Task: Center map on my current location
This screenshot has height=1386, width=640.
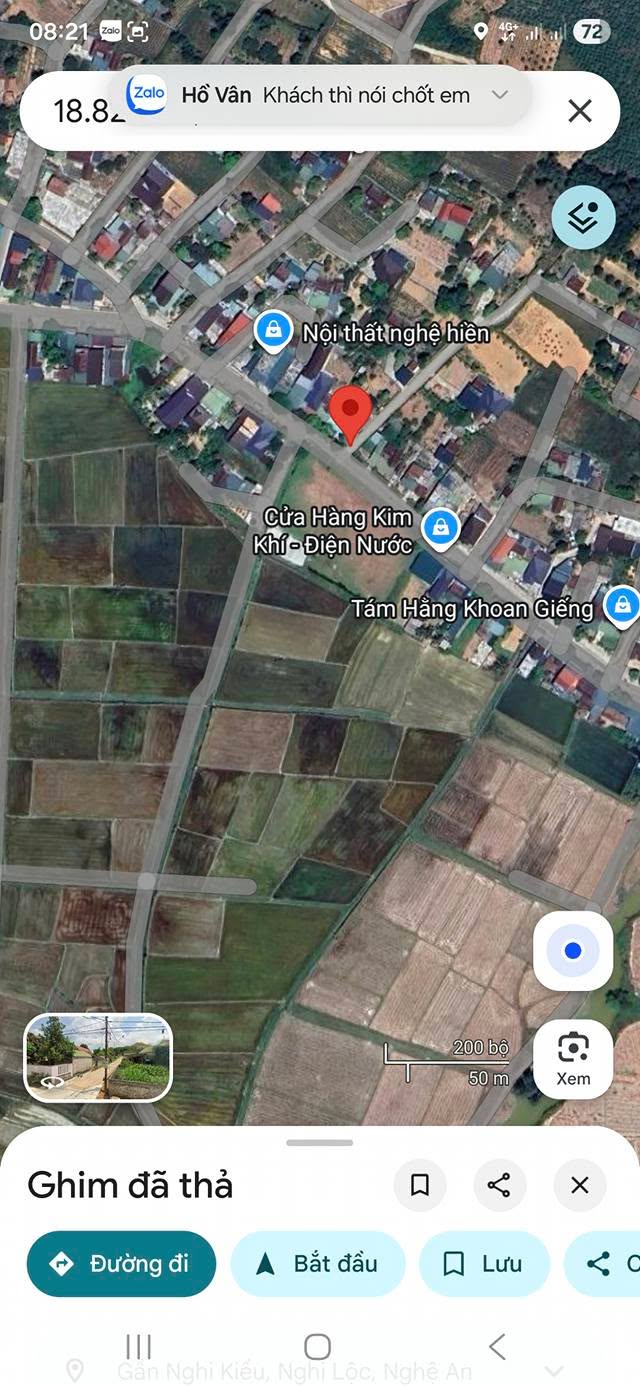Action: (573, 951)
